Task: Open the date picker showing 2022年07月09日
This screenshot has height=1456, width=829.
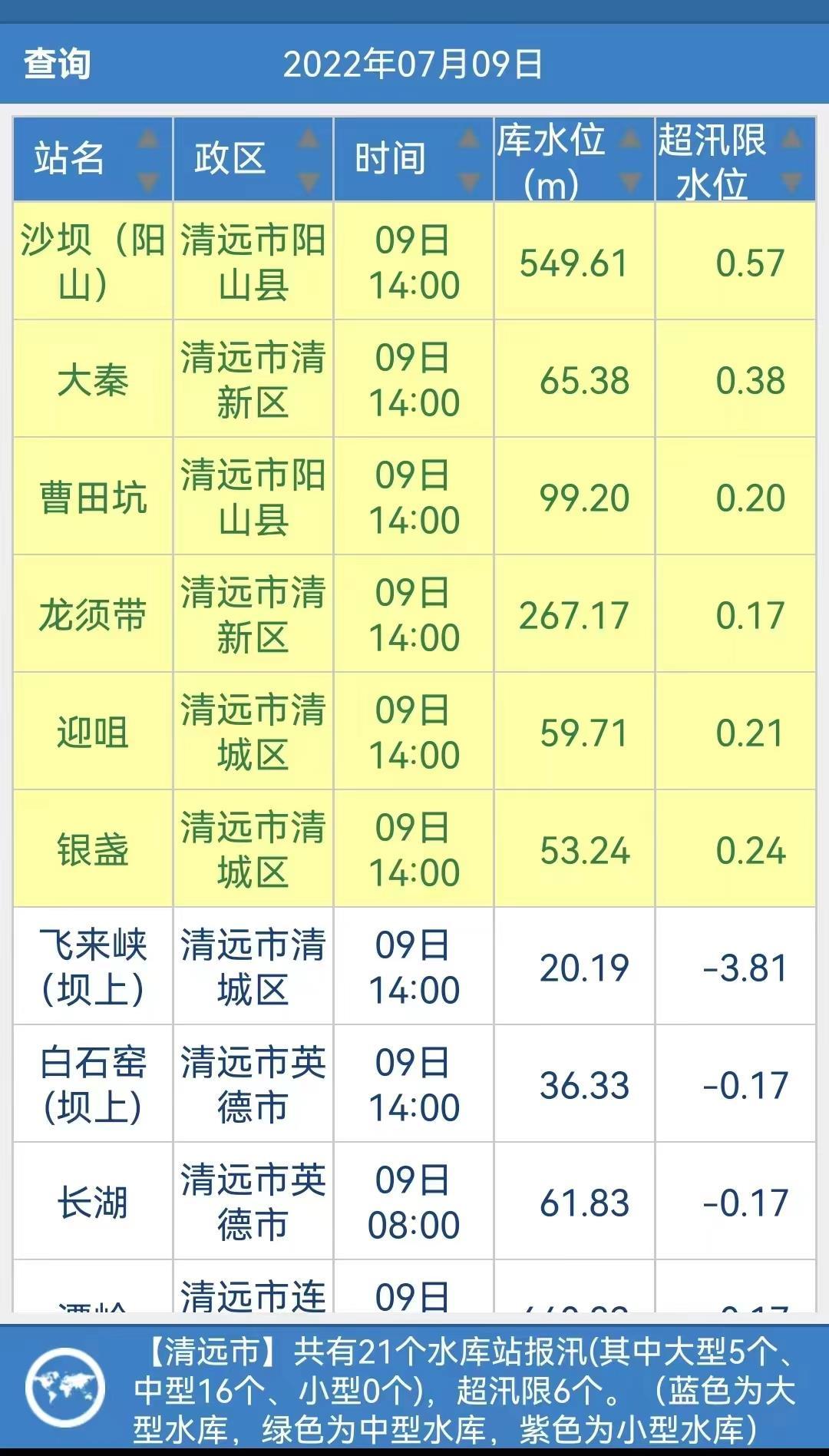Action: [x=413, y=64]
